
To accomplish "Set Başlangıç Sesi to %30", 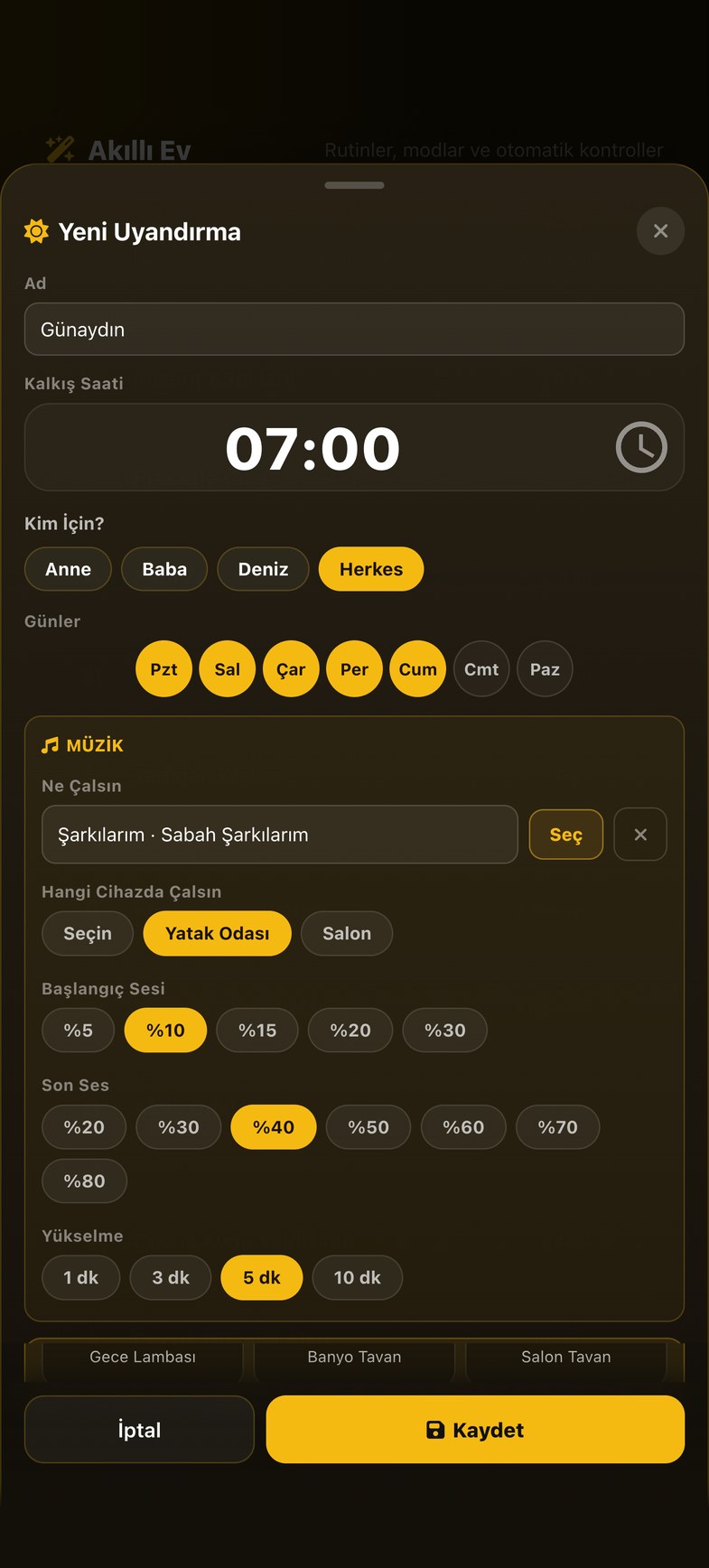I will [445, 1030].
